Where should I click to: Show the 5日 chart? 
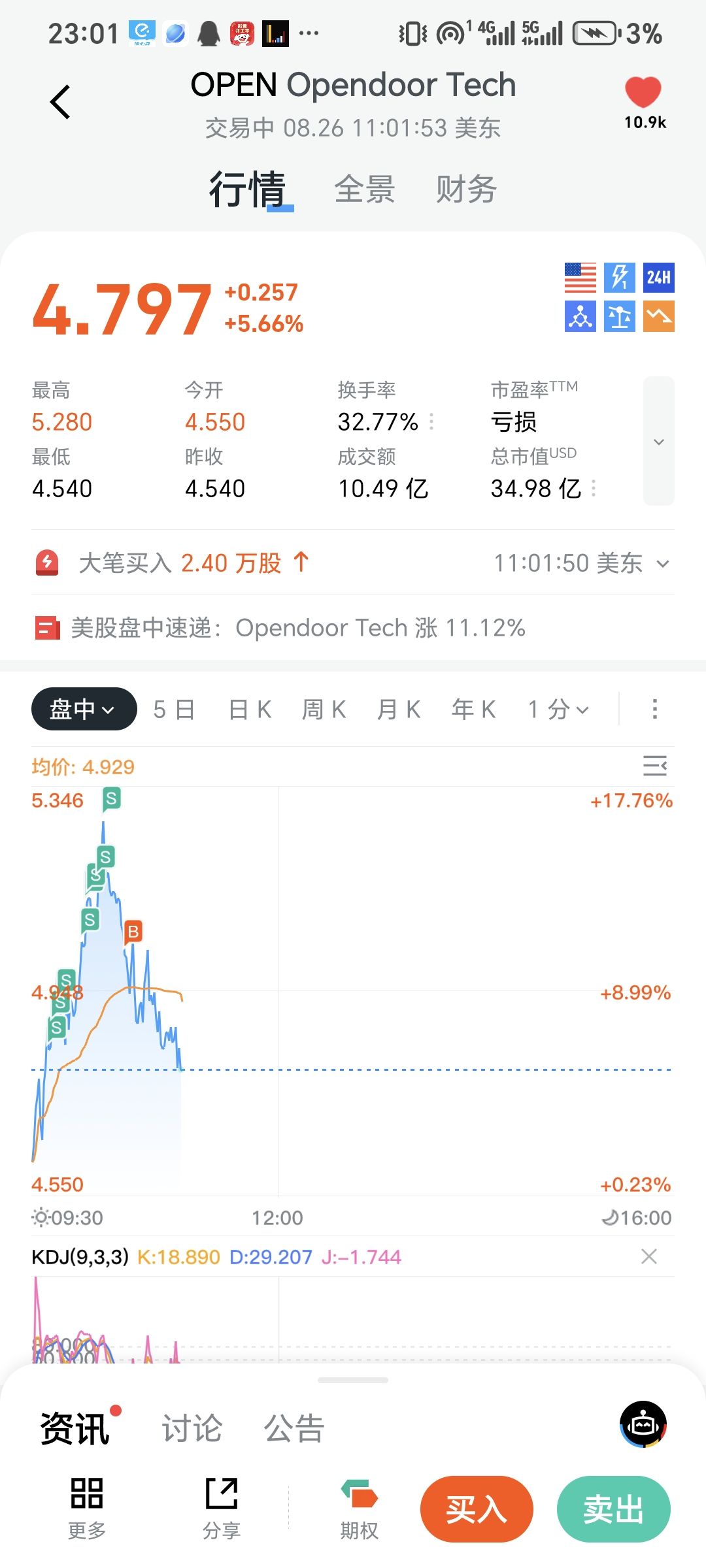(x=174, y=710)
